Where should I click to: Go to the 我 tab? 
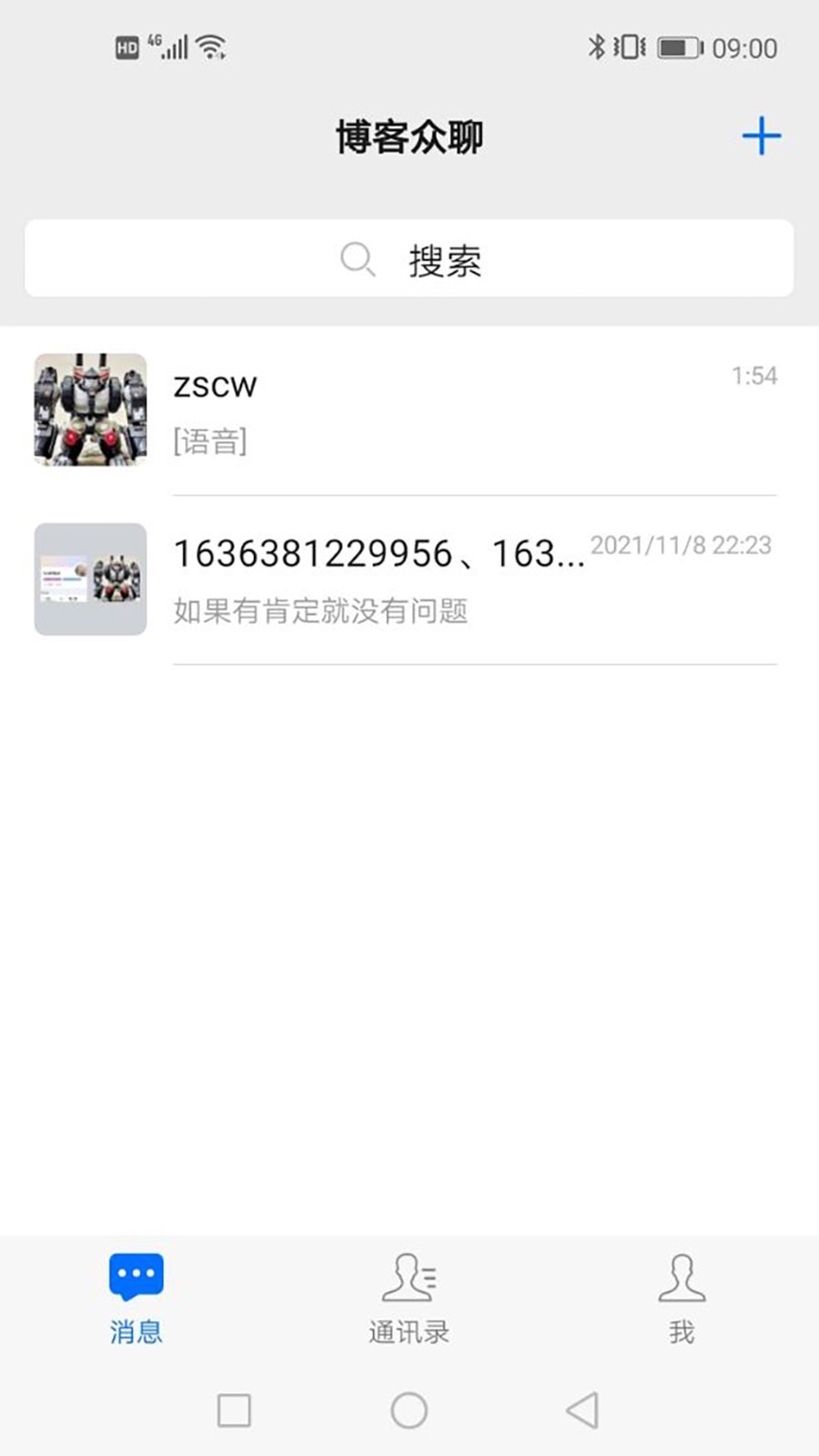coord(682,1298)
